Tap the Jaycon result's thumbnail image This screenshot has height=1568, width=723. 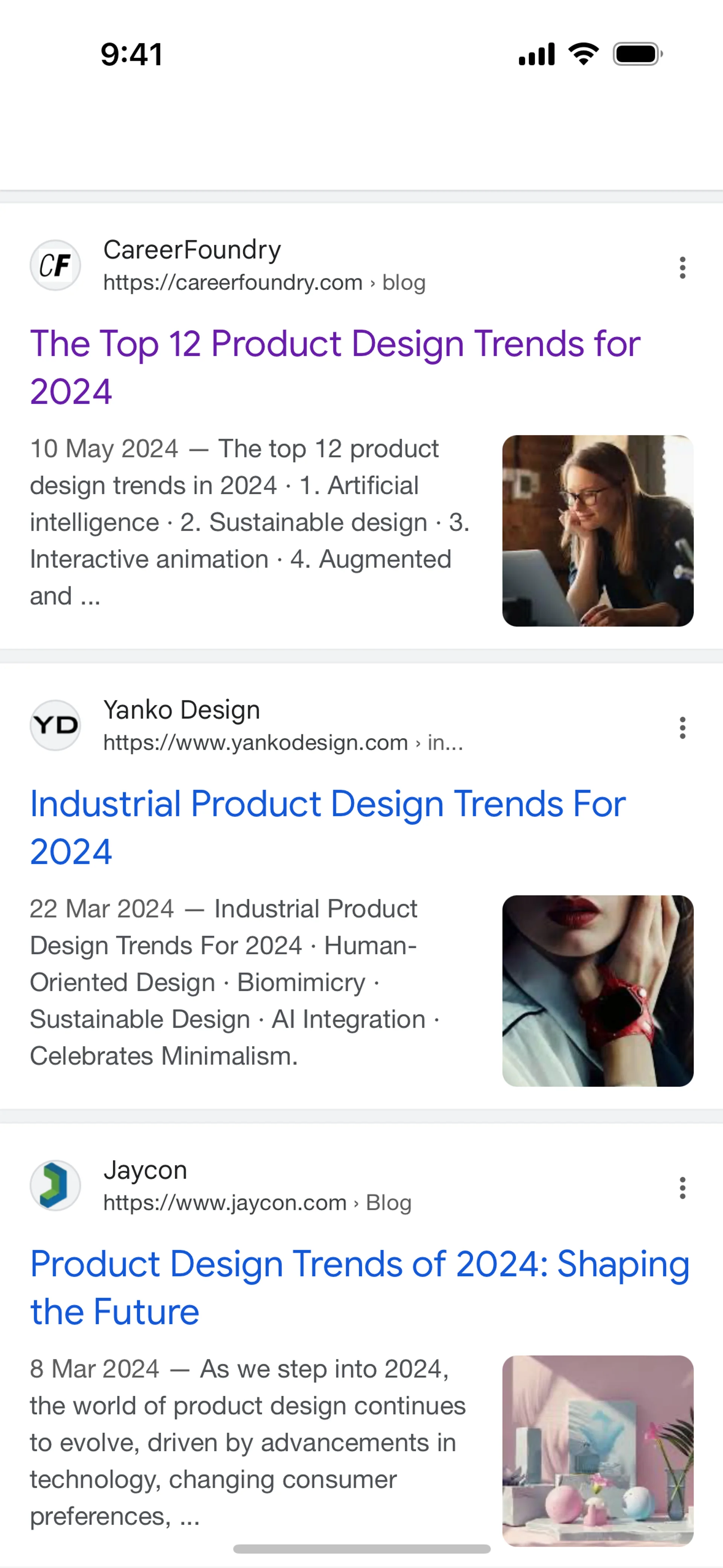(597, 1451)
